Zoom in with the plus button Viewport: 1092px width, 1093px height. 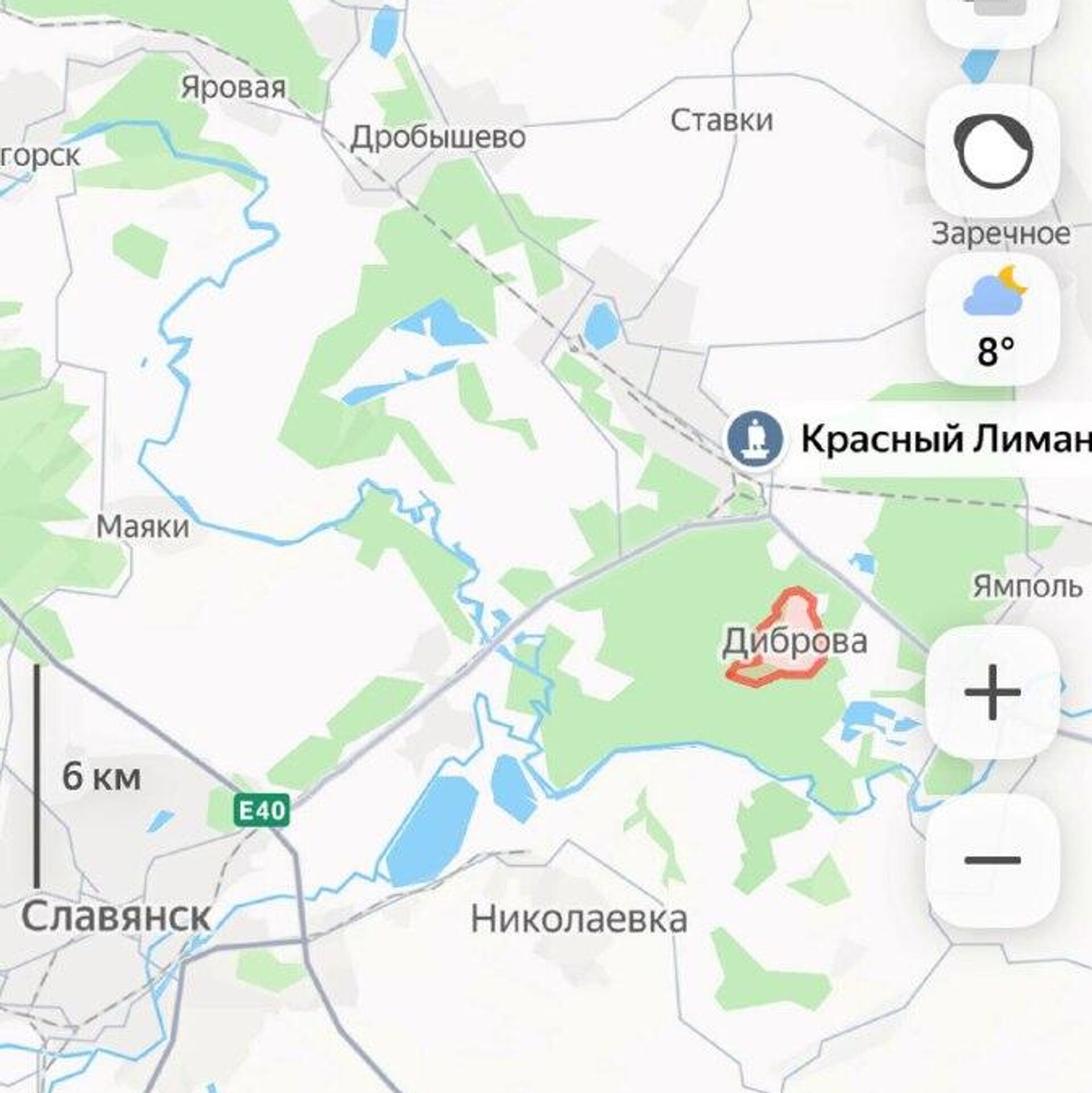pyautogui.click(x=992, y=692)
